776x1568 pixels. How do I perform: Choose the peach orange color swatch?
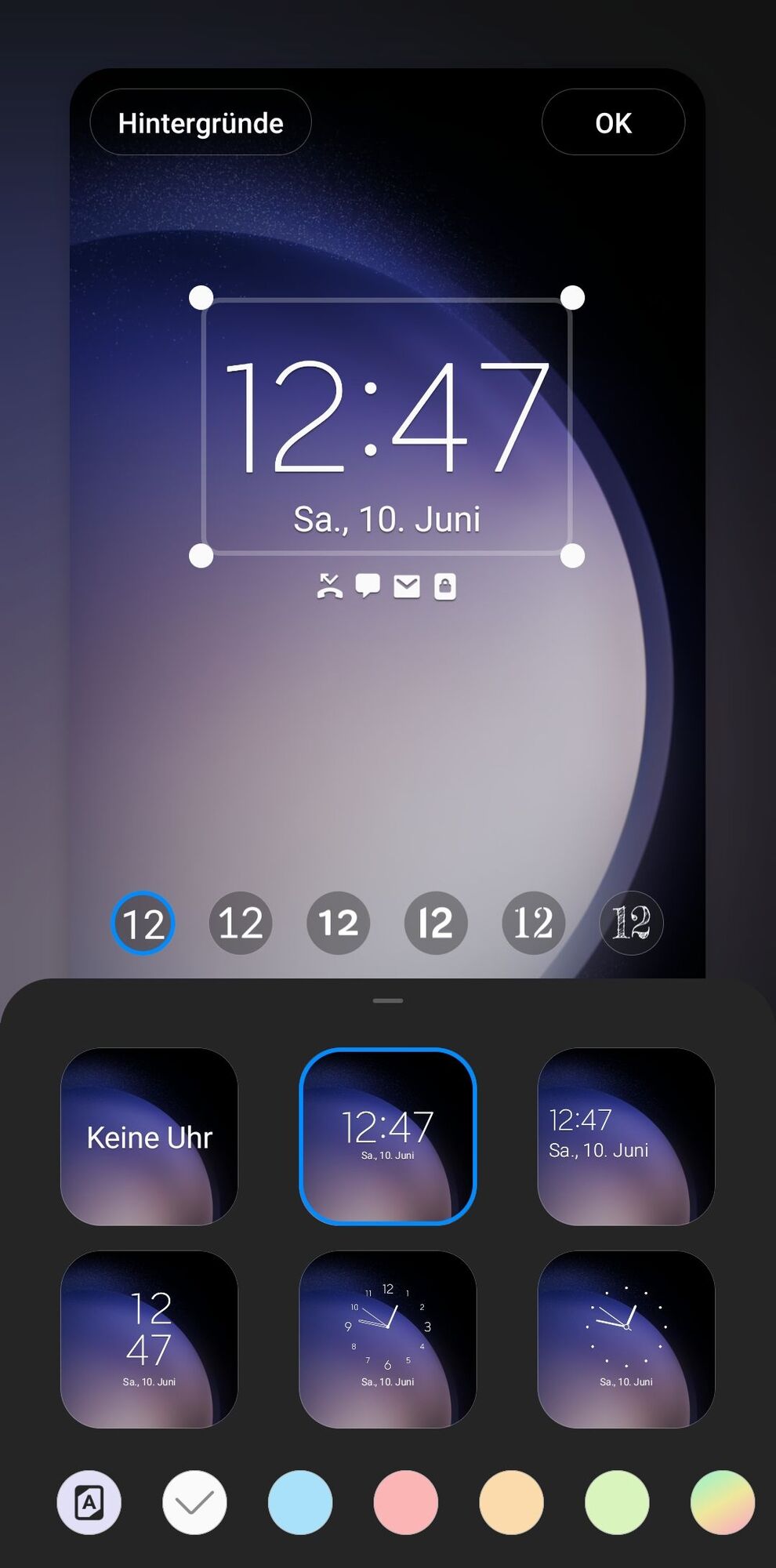511,1502
